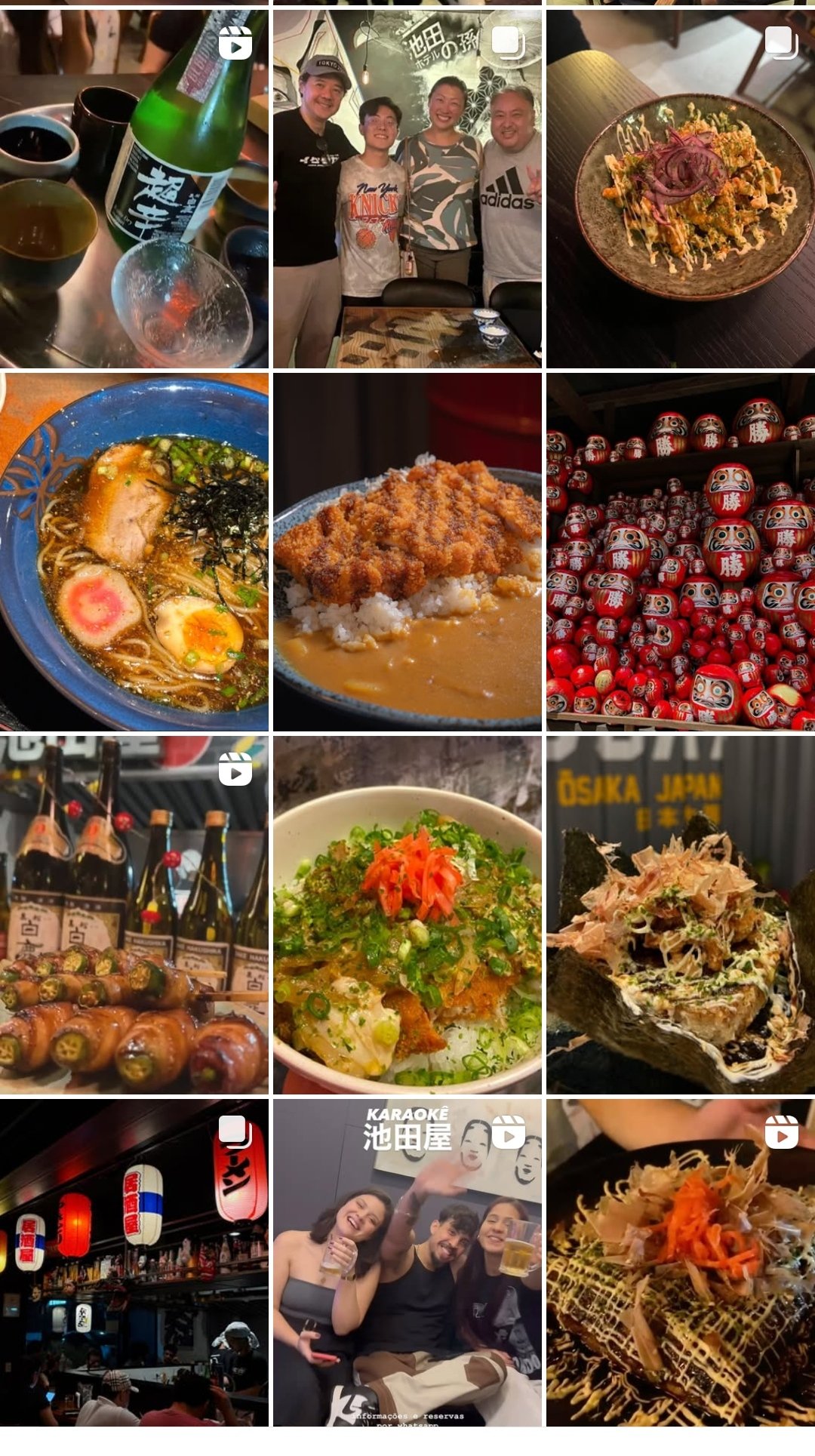Viewport: 815px width, 1456px height.
Task: View the Osaka Japan bonito flakes dish post
Action: [x=681, y=915]
